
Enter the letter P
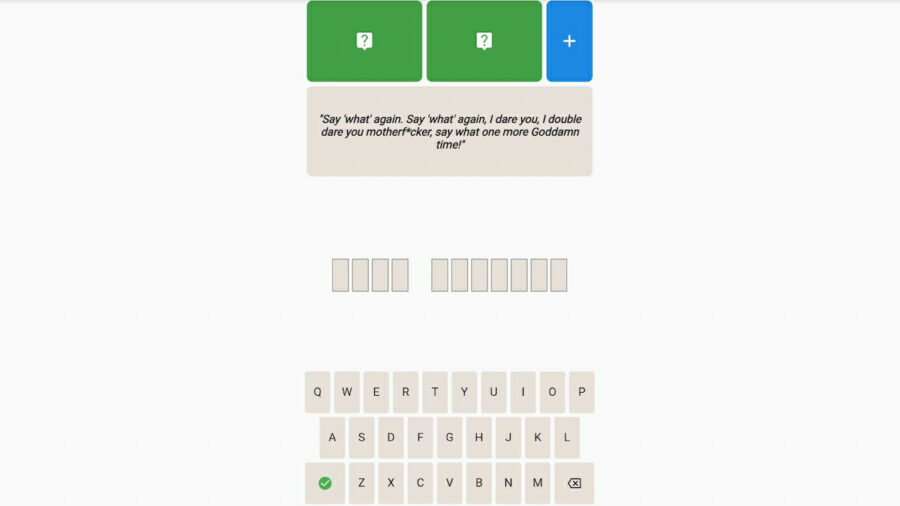pos(582,392)
